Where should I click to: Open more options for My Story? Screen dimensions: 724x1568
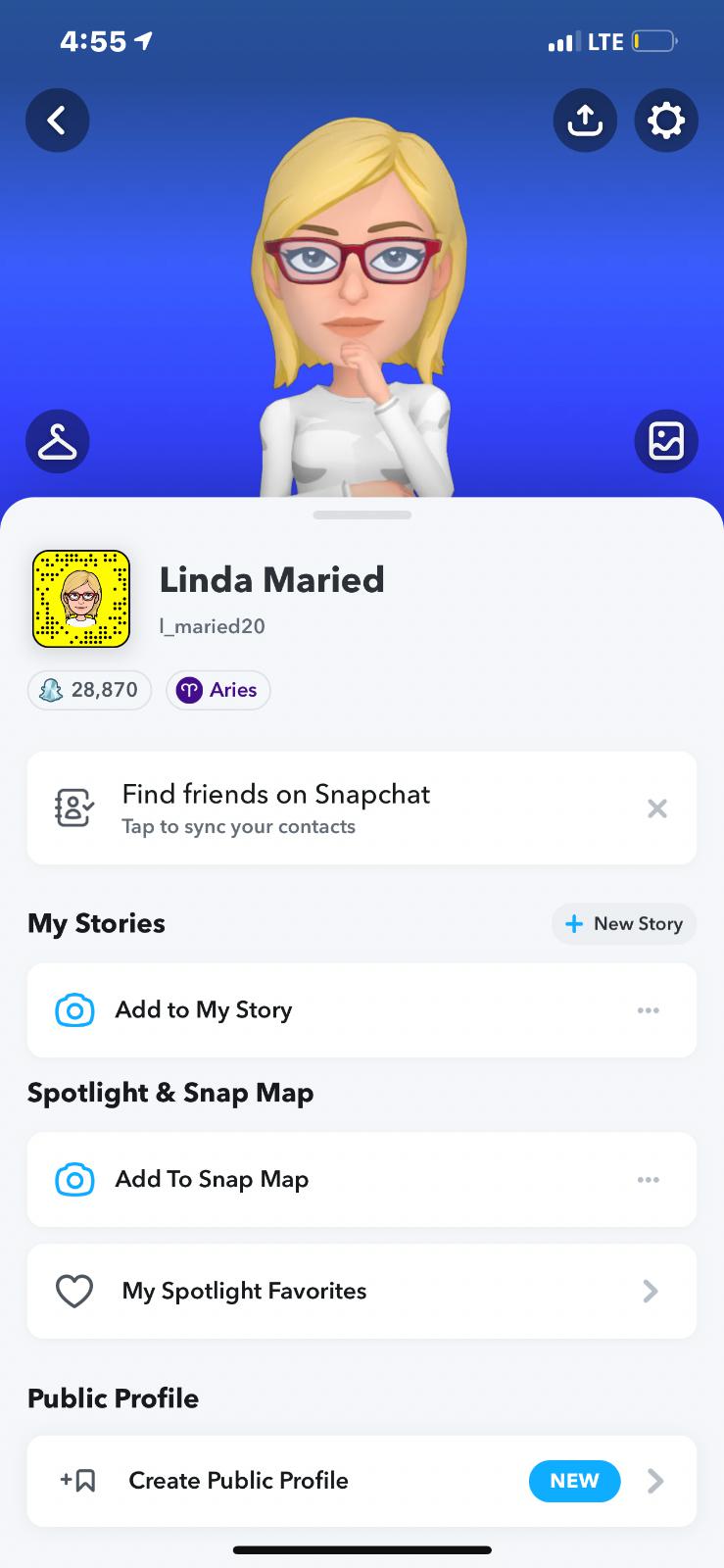[x=648, y=1010]
